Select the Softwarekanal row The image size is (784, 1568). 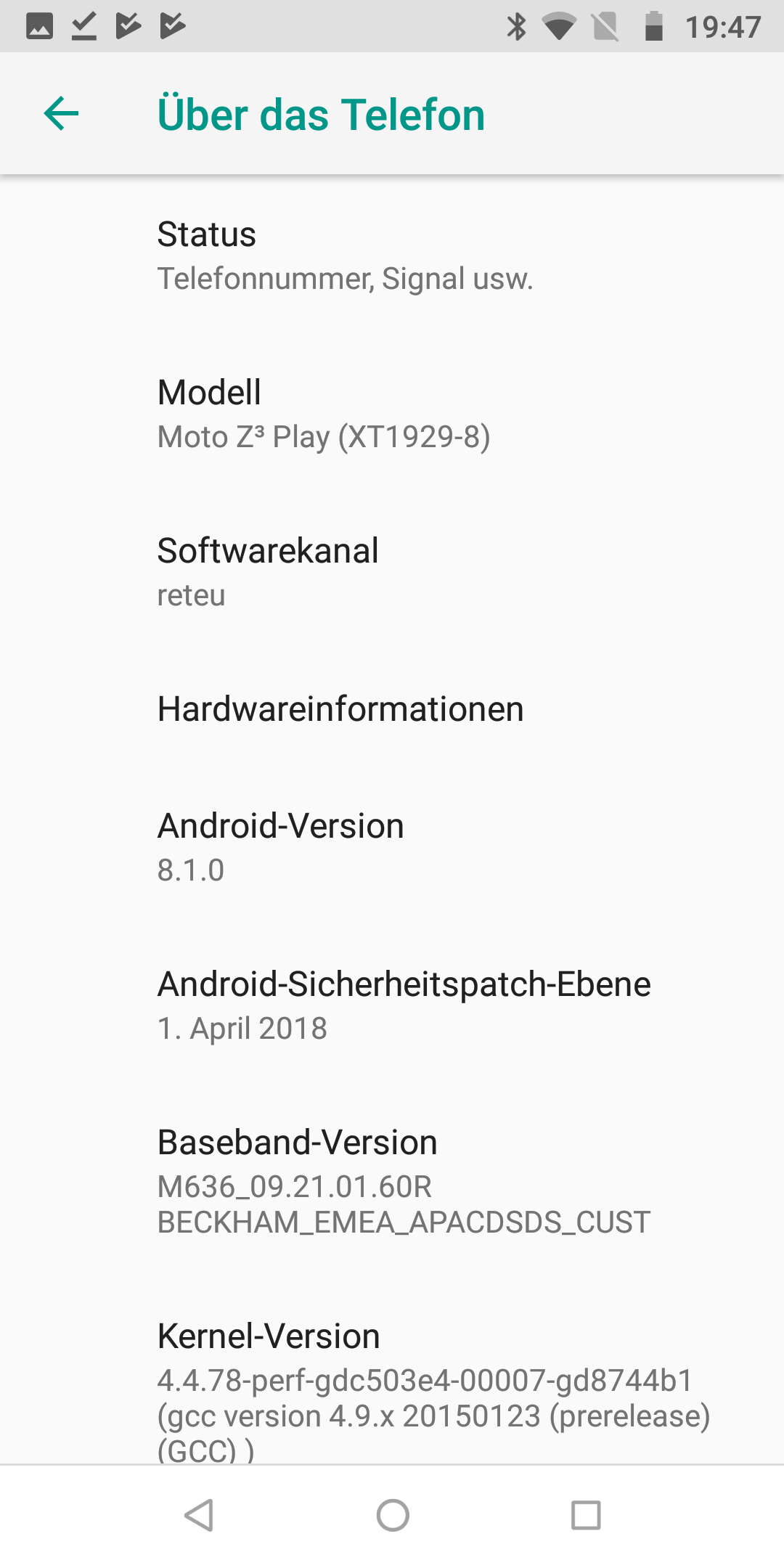(x=392, y=572)
